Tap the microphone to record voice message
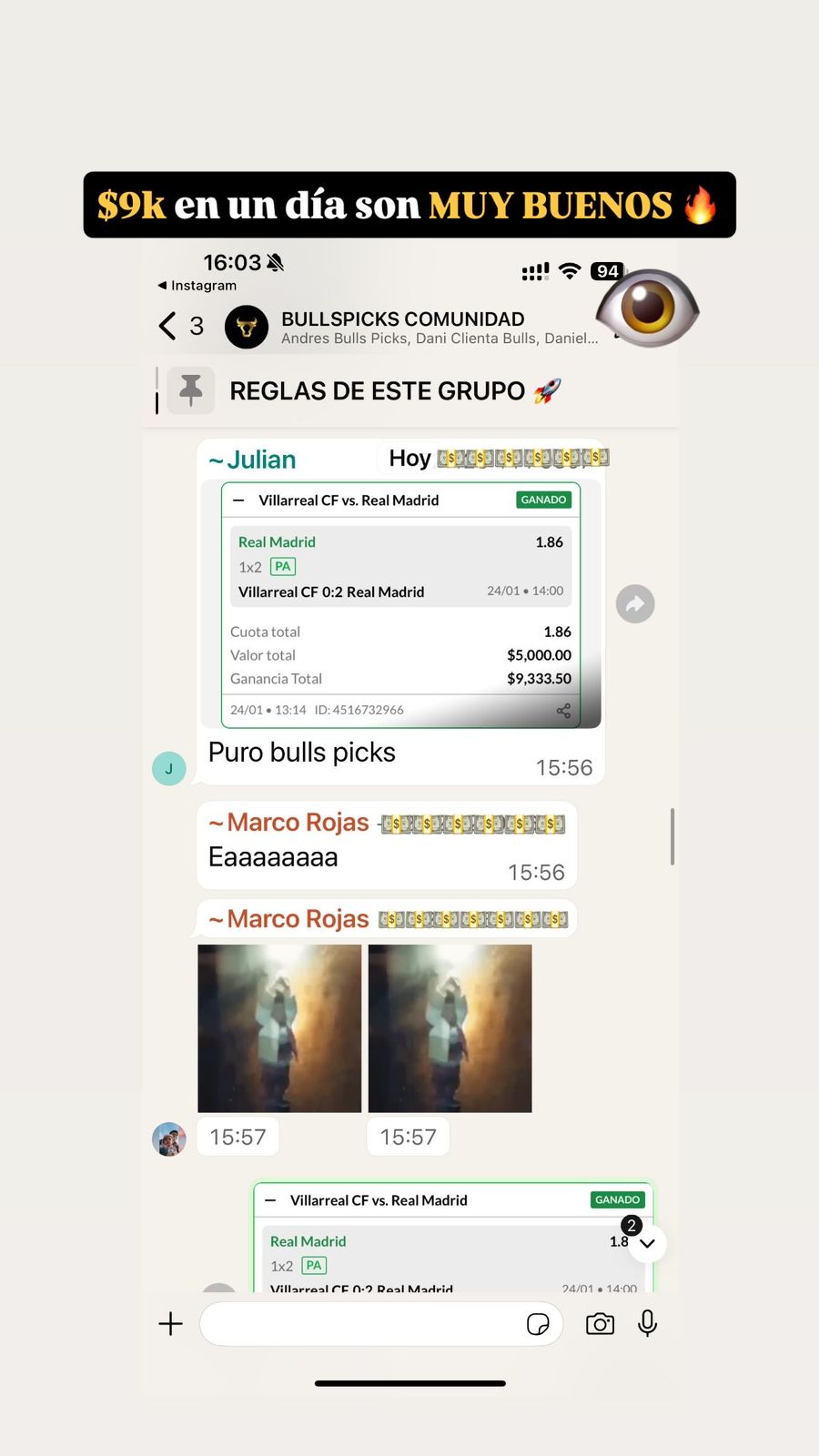Viewport: 819px width, 1456px height. (647, 1324)
